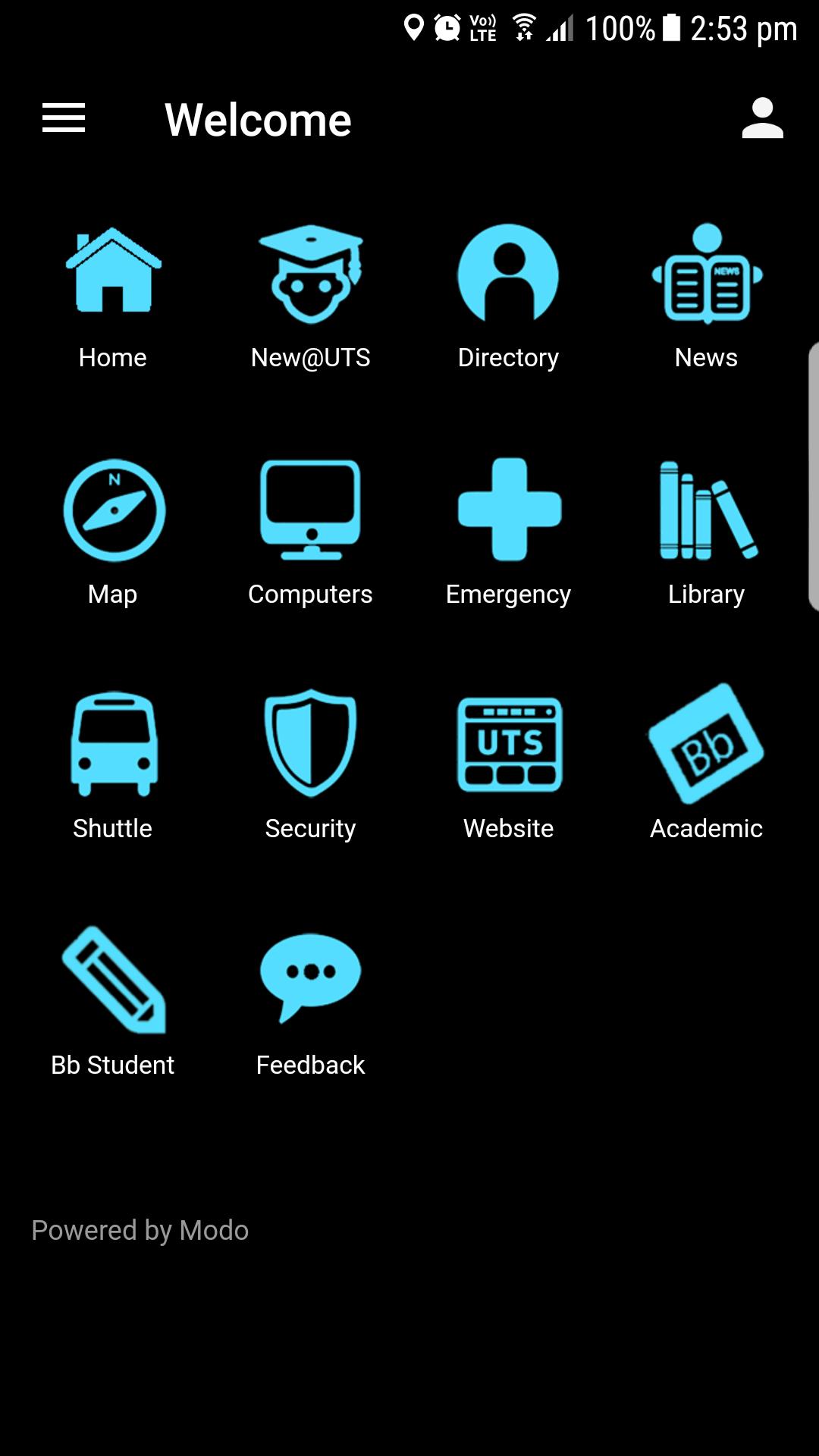
Task: Open the Feedback speech bubble icon
Action: pos(311,978)
